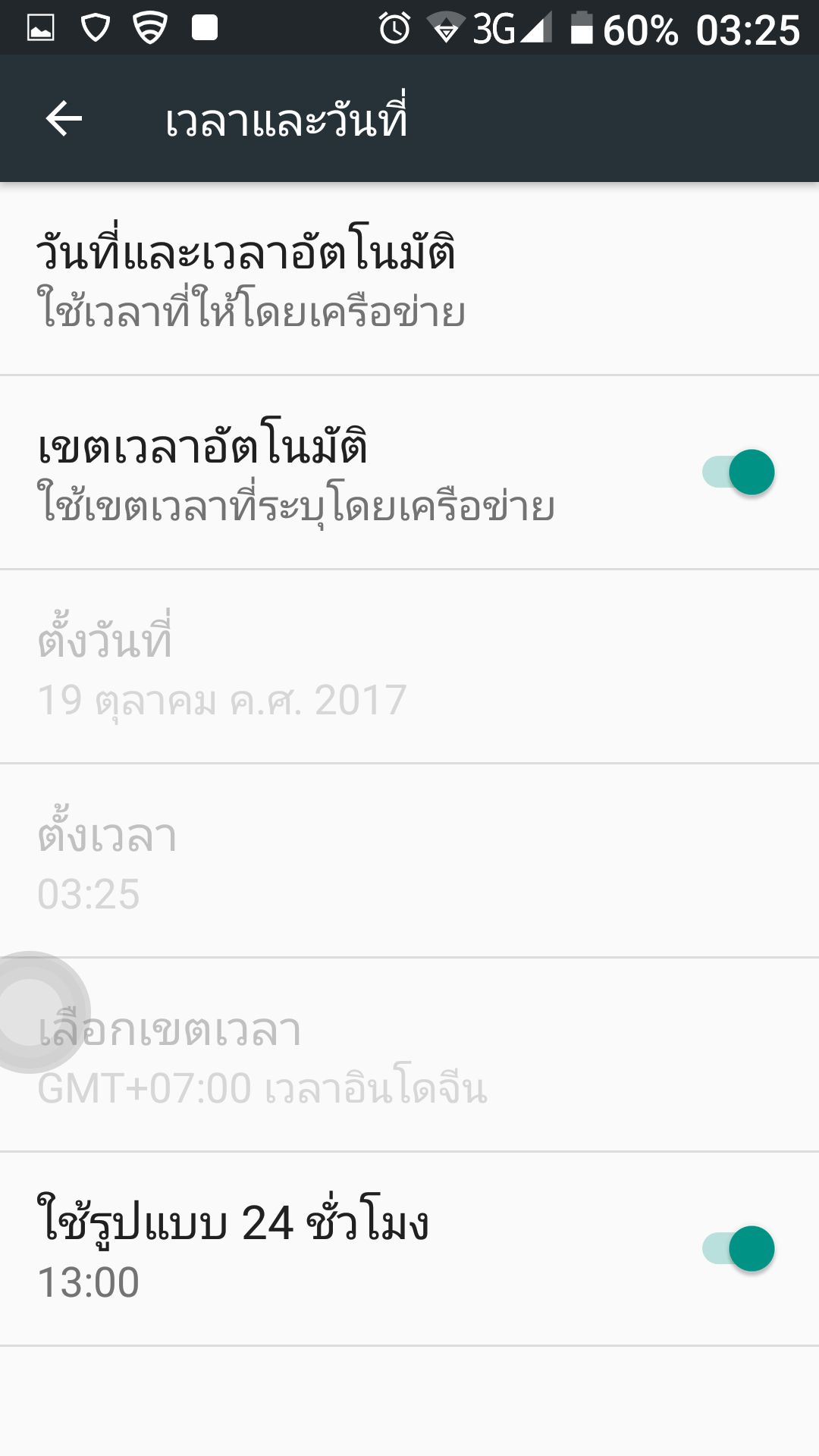Turn off ใช้รูปแบบ 24 ชั่วโมง switch
The height and width of the screenshot is (1456, 819).
click(x=738, y=1249)
